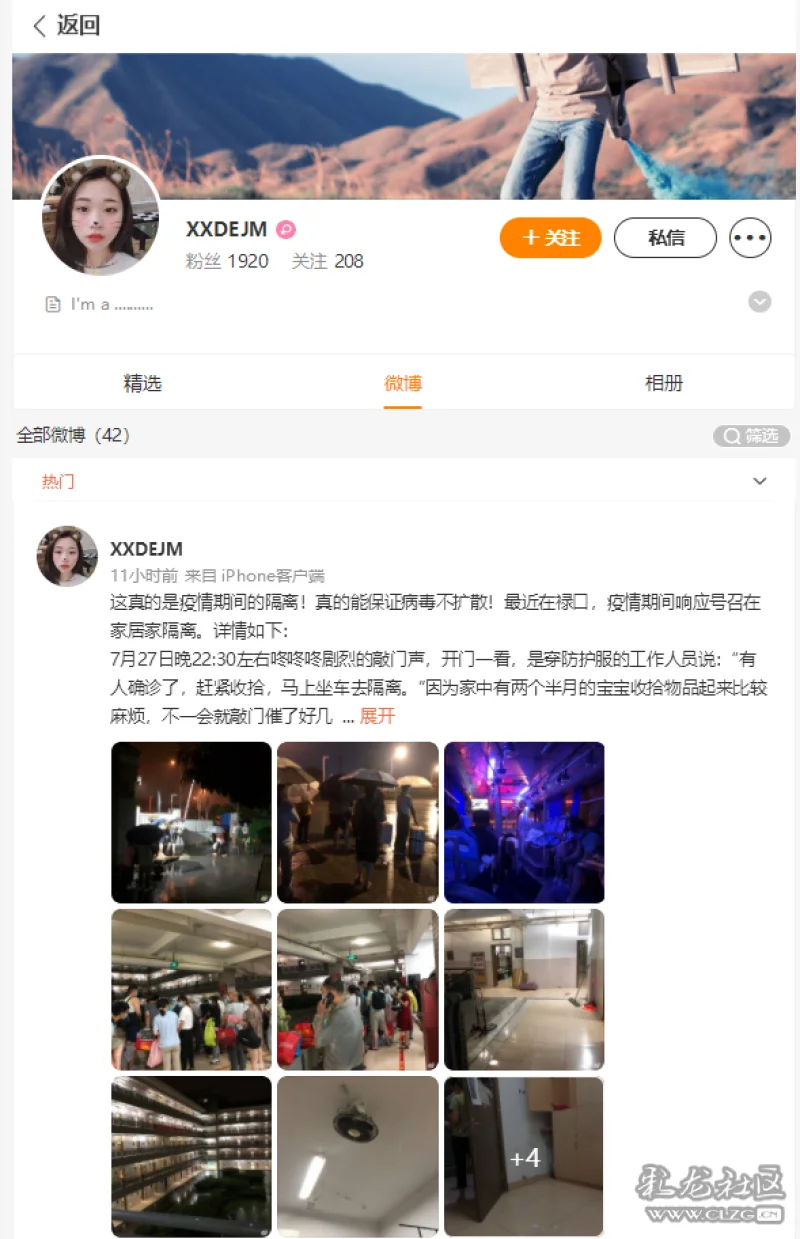
Task: Tap the post author's name XXDEJM
Action: (x=146, y=549)
